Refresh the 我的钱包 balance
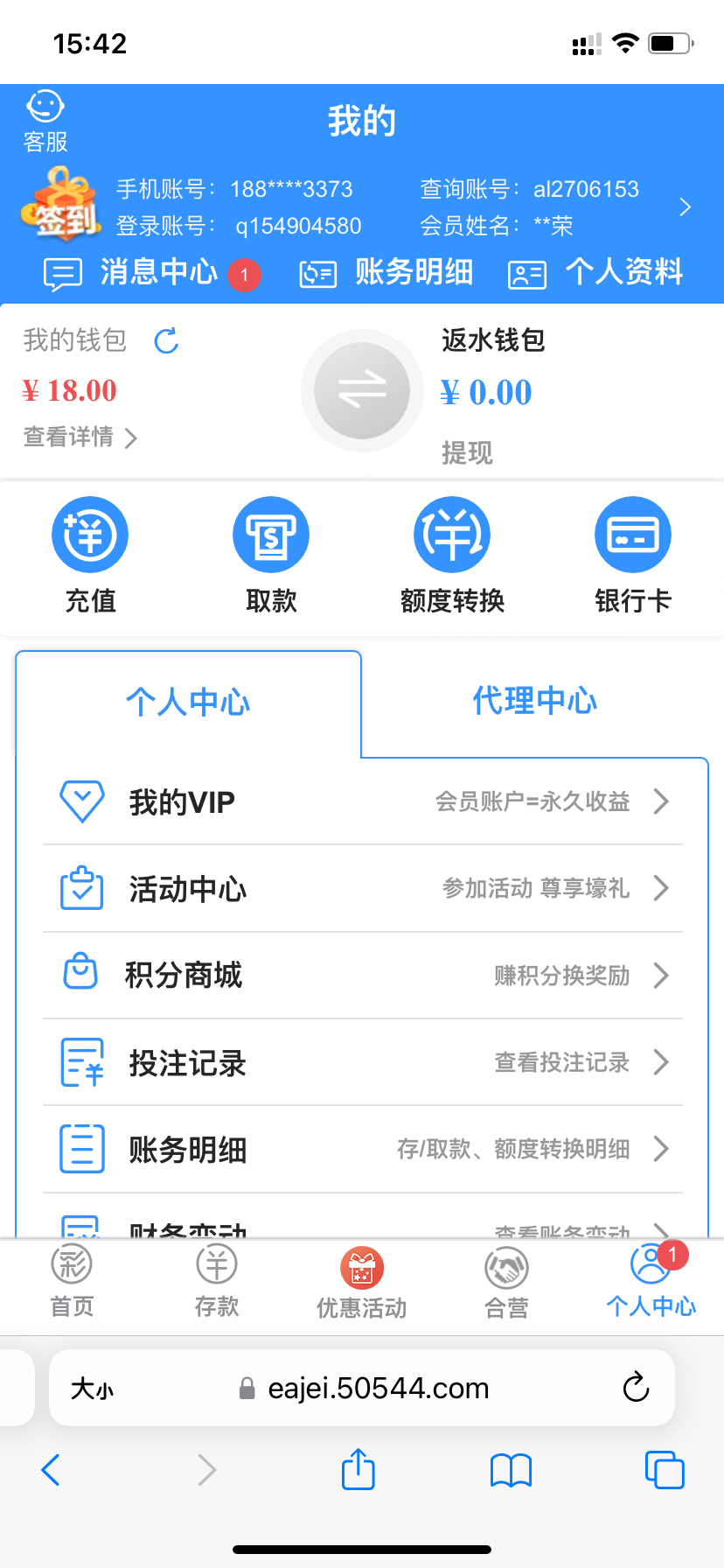 tap(166, 341)
